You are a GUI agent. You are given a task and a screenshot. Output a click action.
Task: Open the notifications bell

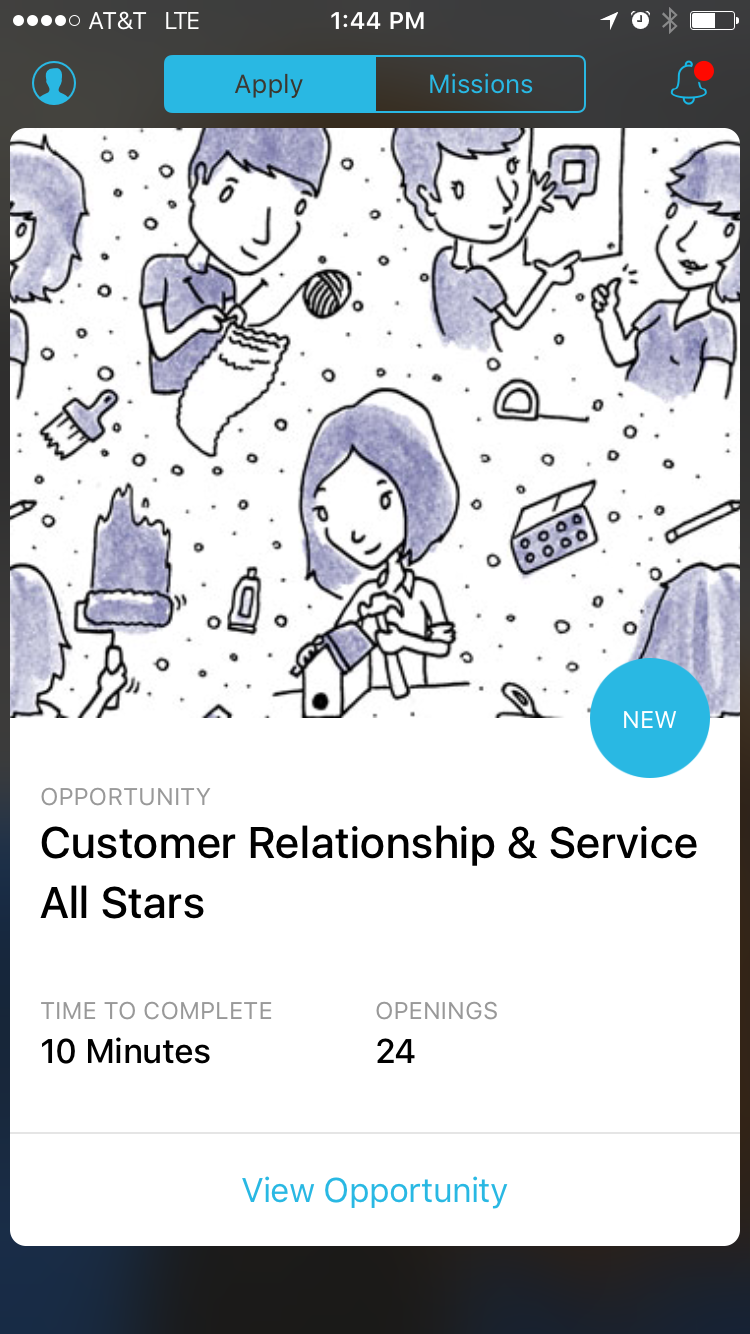coord(691,83)
